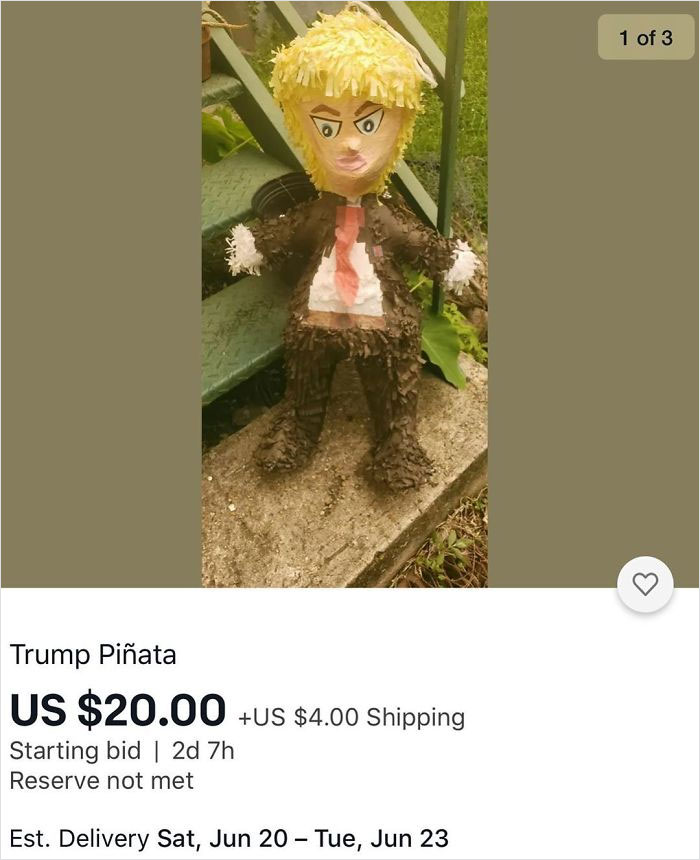Add Trump Piñata to watchlist with heart
This screenshot has height=860, width=700.
coord(646,584)
